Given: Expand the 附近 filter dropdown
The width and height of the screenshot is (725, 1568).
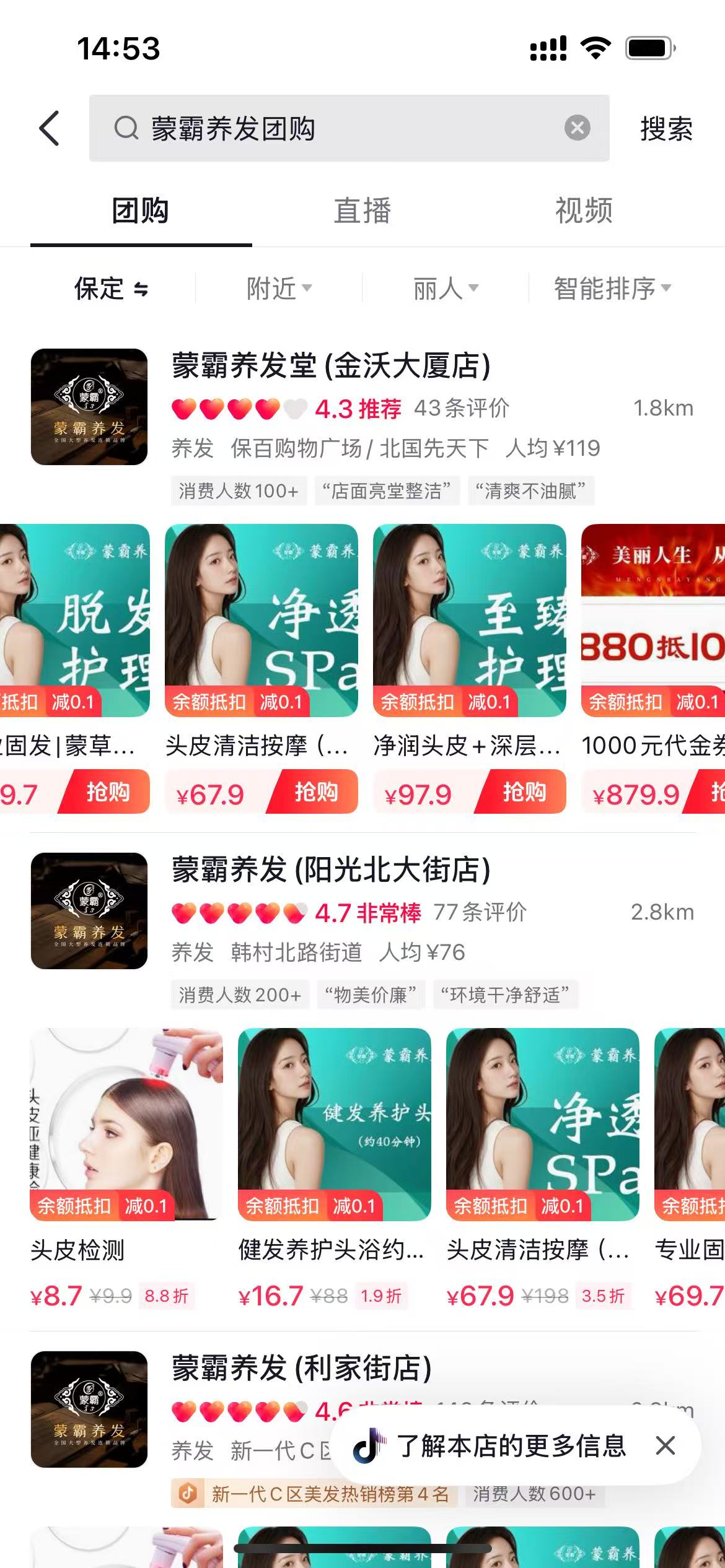Looking at the screenshot, I should coord(279,289).
